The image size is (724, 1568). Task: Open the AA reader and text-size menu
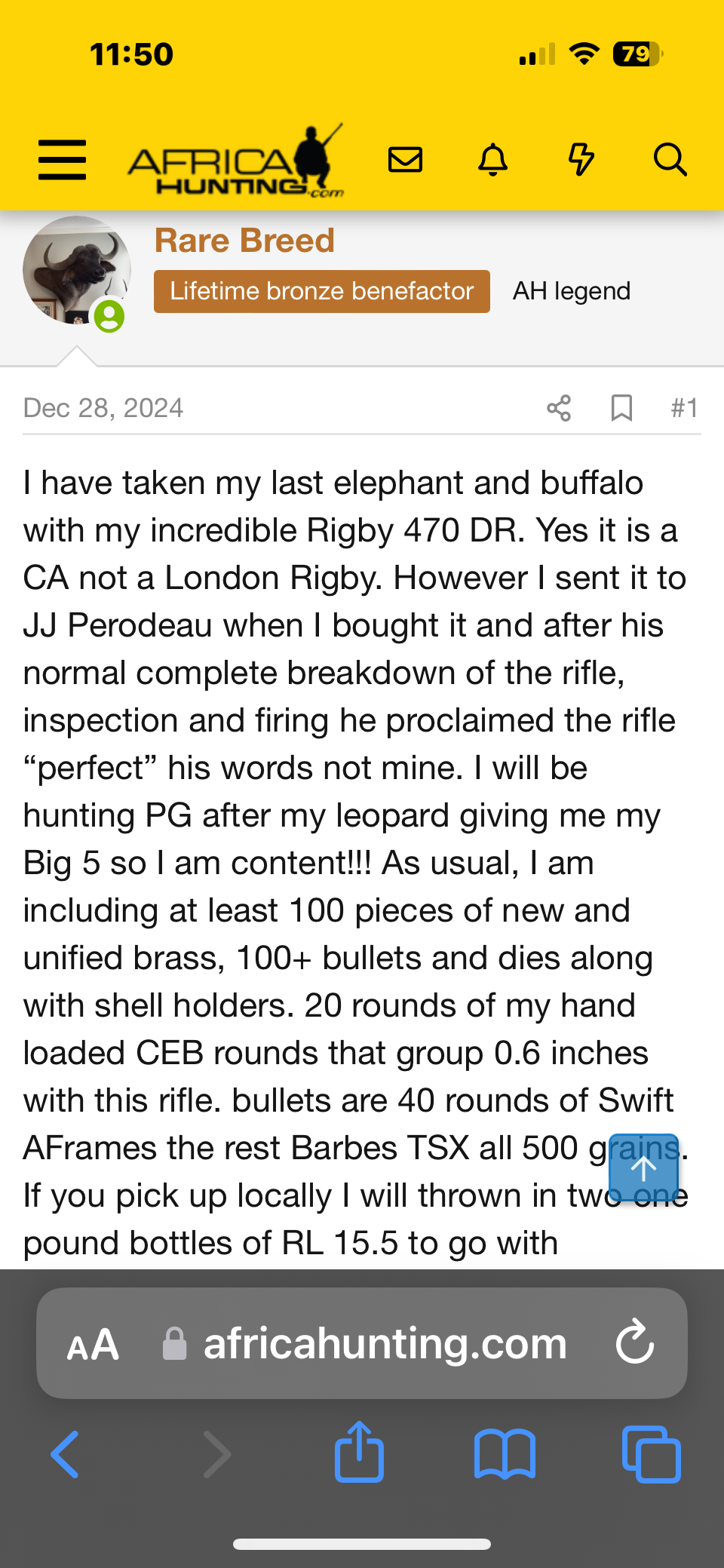93,1345
